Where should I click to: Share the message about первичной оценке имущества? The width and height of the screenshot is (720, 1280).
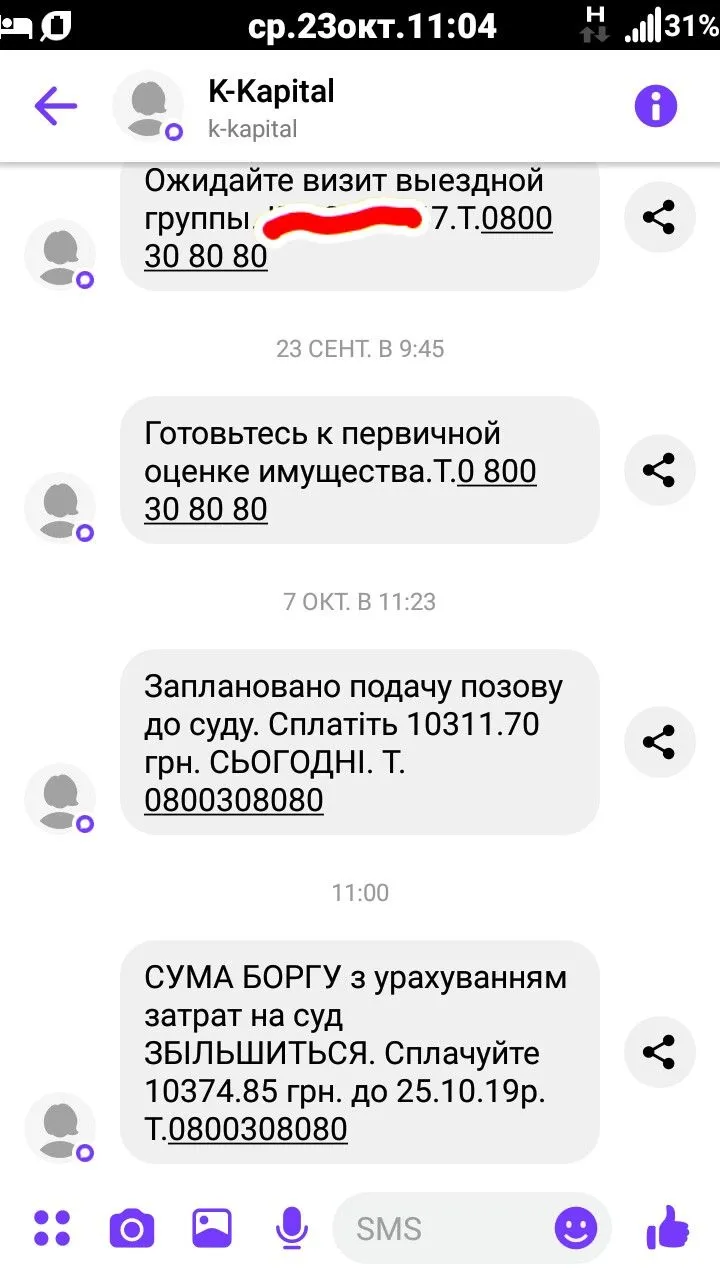(x=658, y=470)
